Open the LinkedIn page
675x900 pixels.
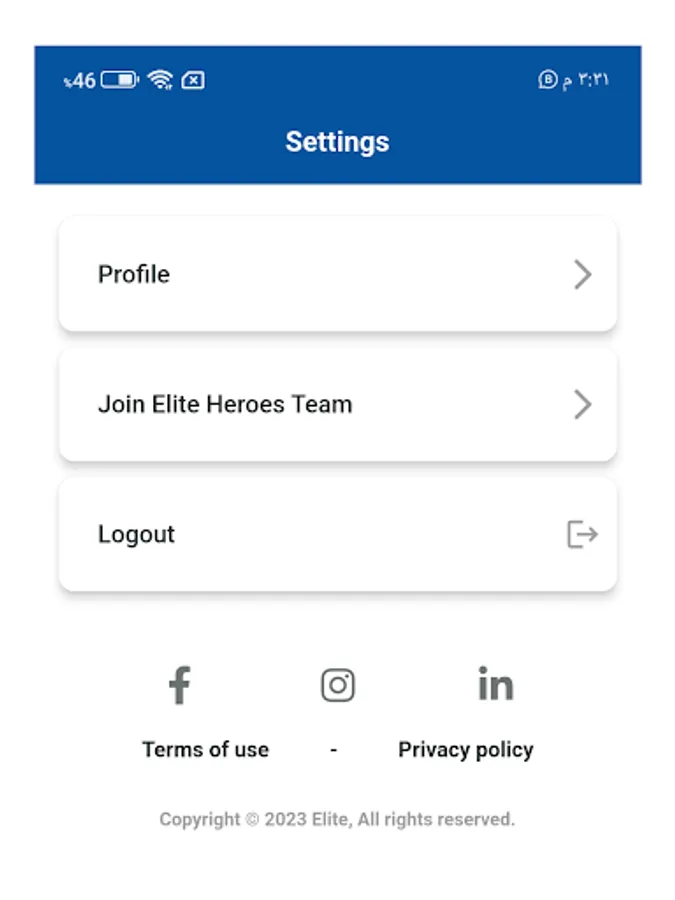pyautogui.click(x=495, y=685)
